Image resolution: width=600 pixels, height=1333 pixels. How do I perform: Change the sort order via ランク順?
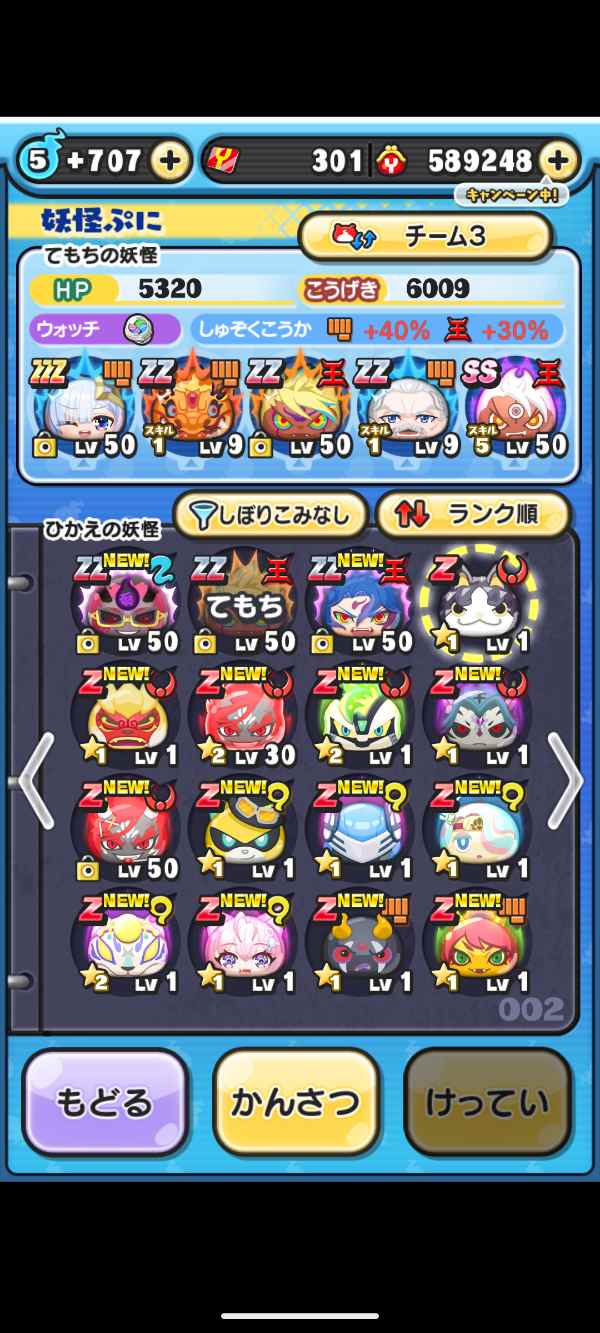click(x=472, y=515)
